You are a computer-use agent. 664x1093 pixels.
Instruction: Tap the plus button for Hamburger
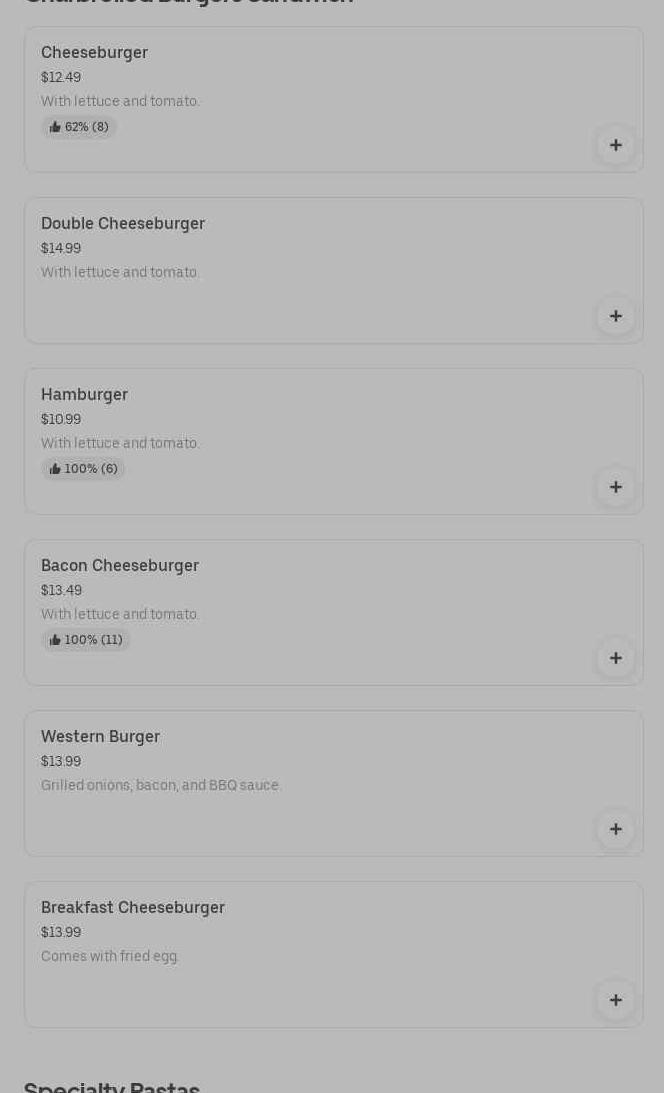tap(615, 487)
